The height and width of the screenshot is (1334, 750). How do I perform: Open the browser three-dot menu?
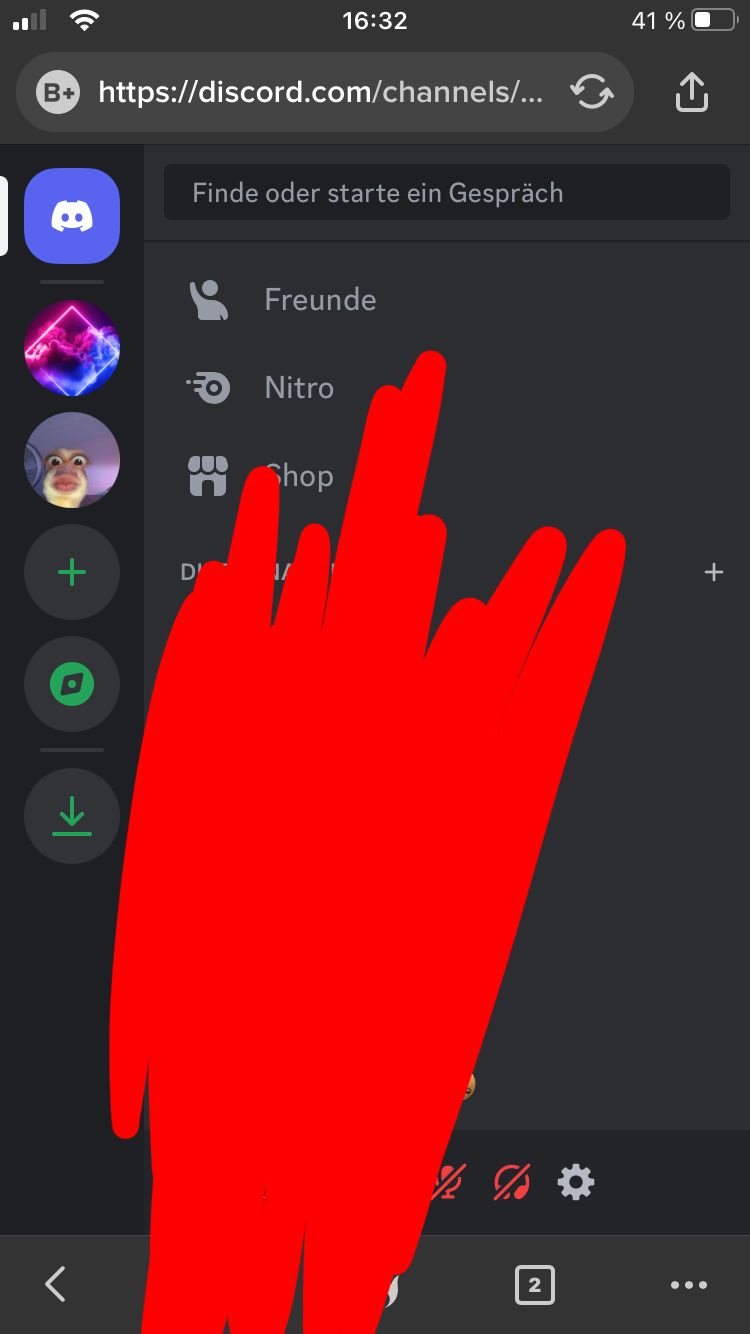coord(689,1285)
